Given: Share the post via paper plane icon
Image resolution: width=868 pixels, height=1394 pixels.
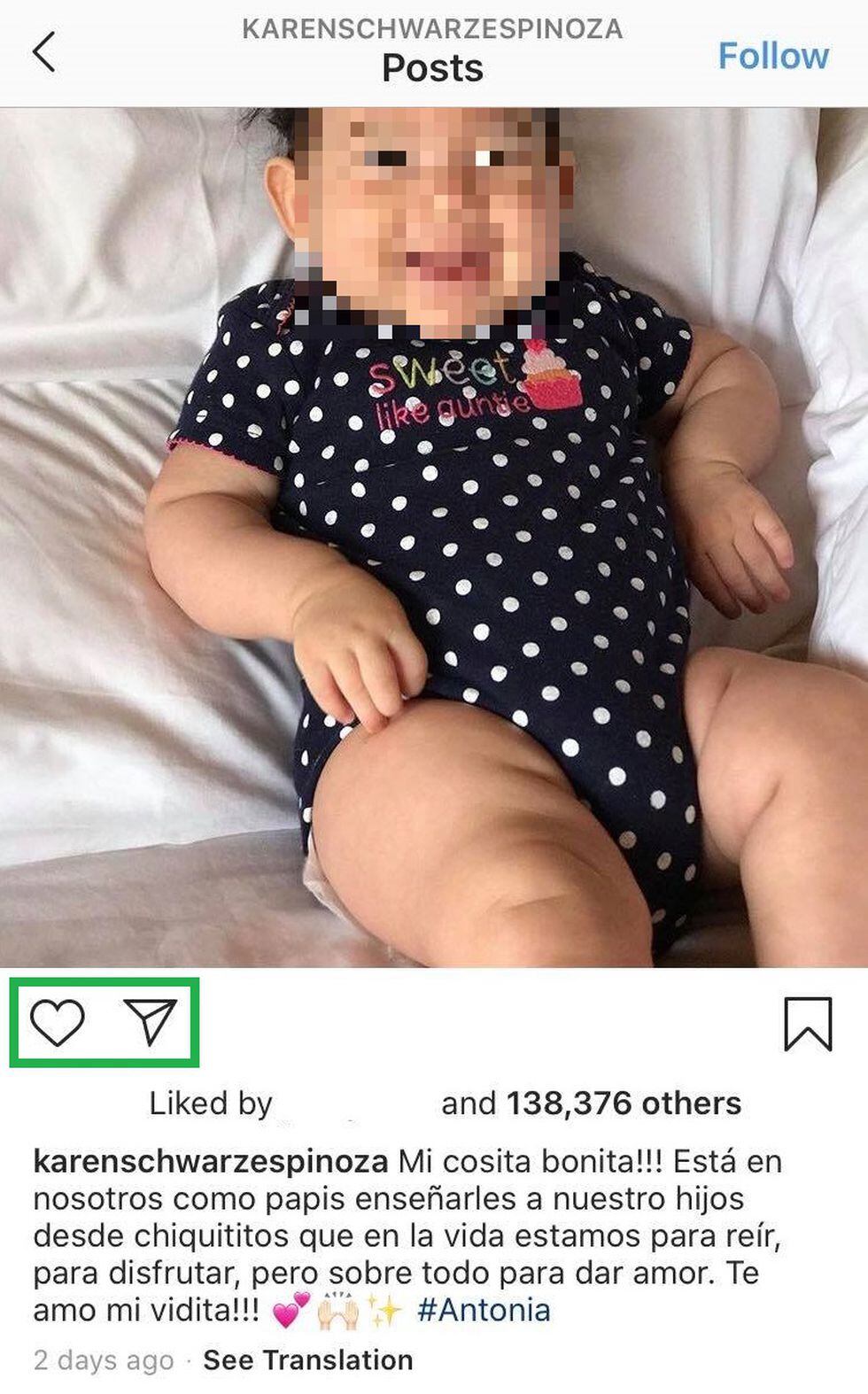Looking at the screenshot, I should pos(151,1022).
